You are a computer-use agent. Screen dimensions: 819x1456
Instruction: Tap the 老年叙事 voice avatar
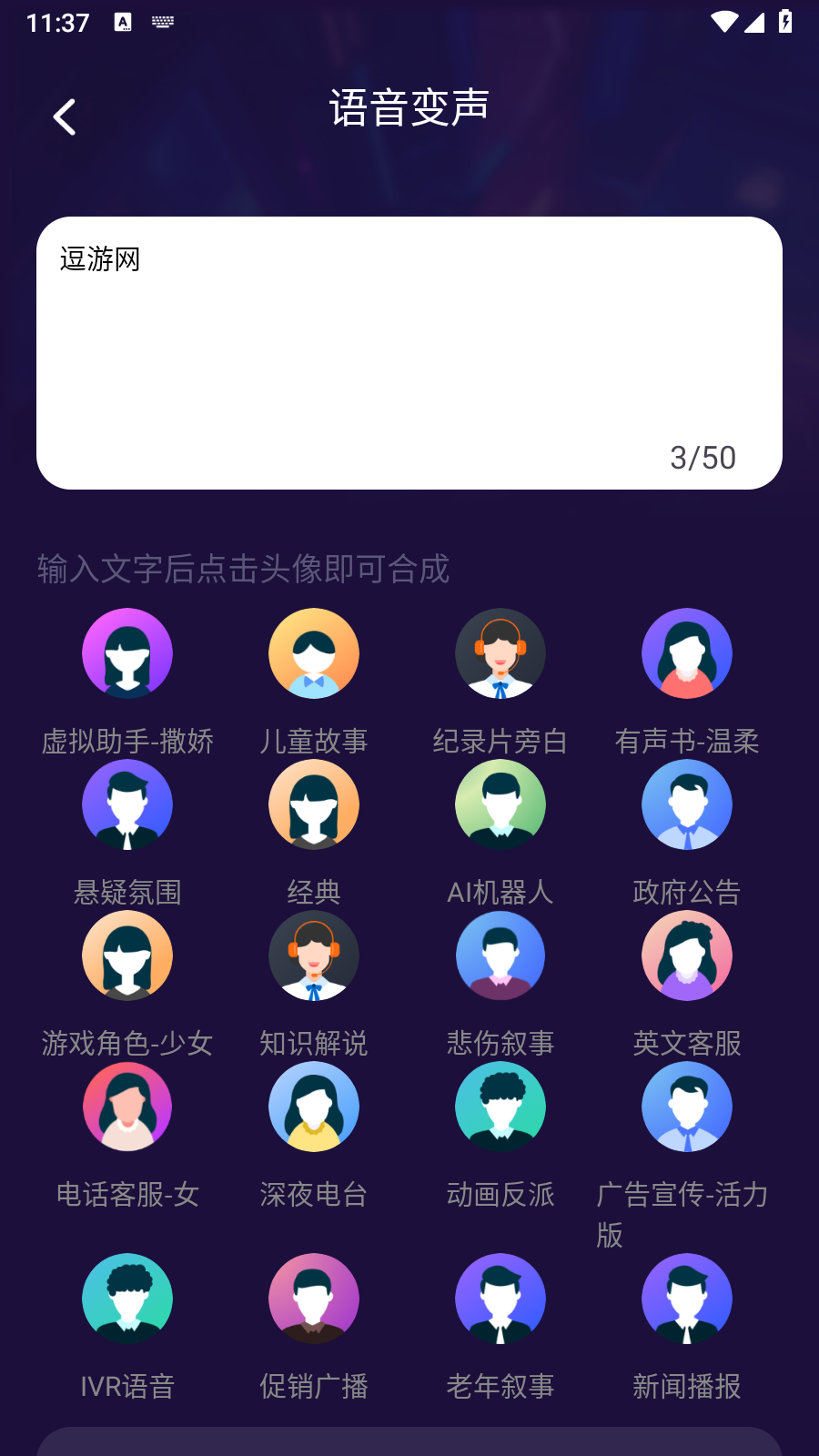(500, 1299)
